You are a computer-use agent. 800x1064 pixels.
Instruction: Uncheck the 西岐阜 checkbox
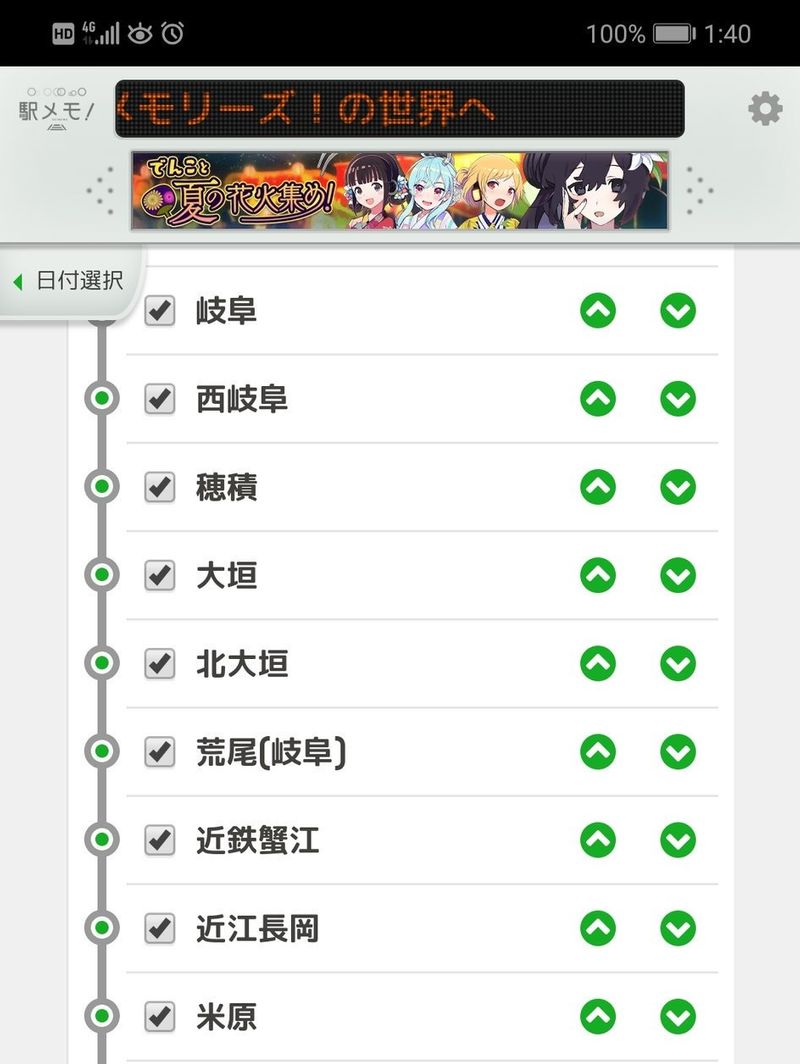click(160, 399)
